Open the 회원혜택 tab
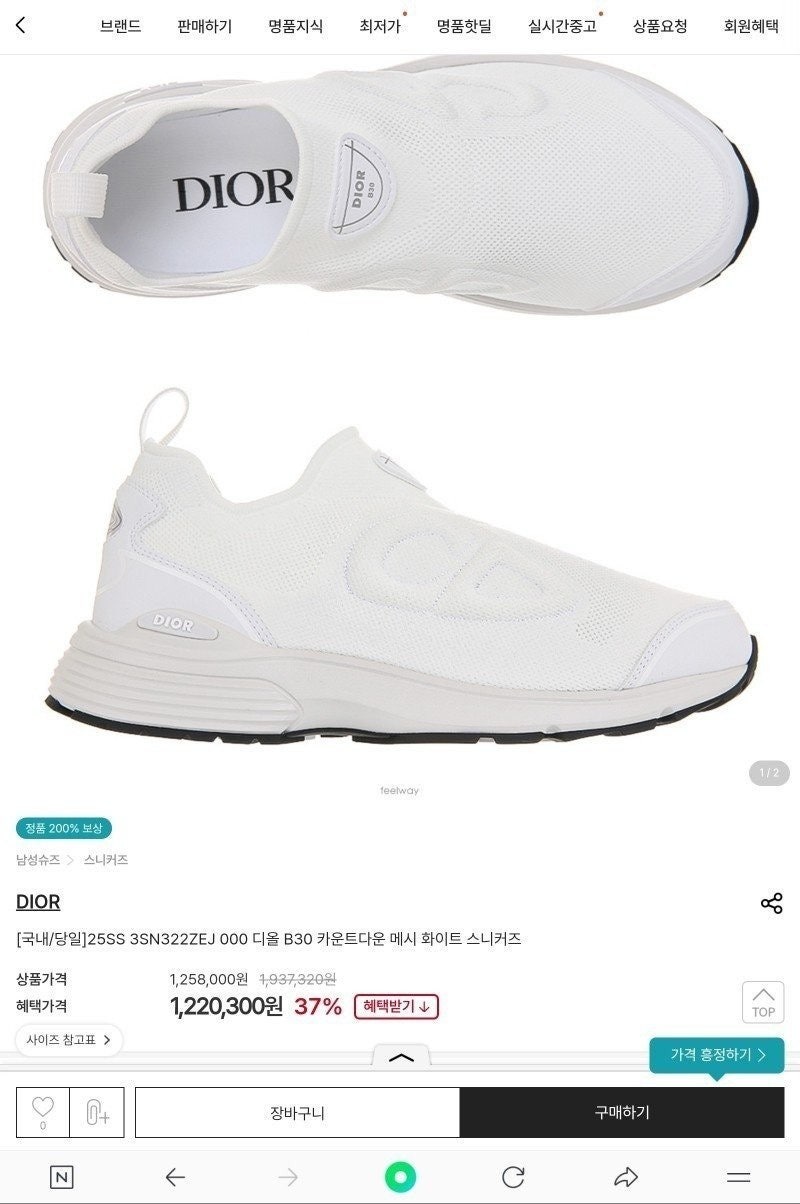This screenshot has height=1204, width=800. tap(751, 27)
